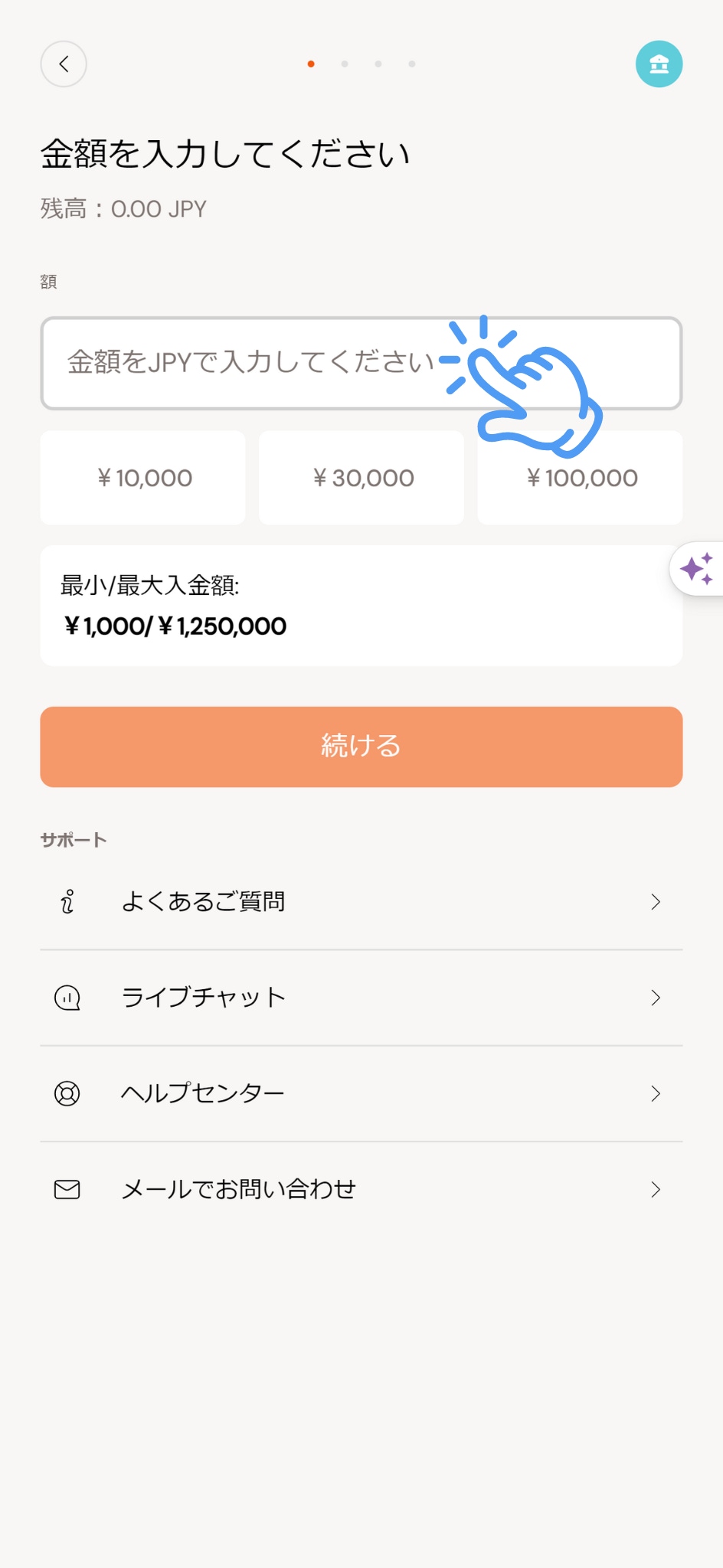Select the ¥10,000 quick amount

(x=142, y=477)
